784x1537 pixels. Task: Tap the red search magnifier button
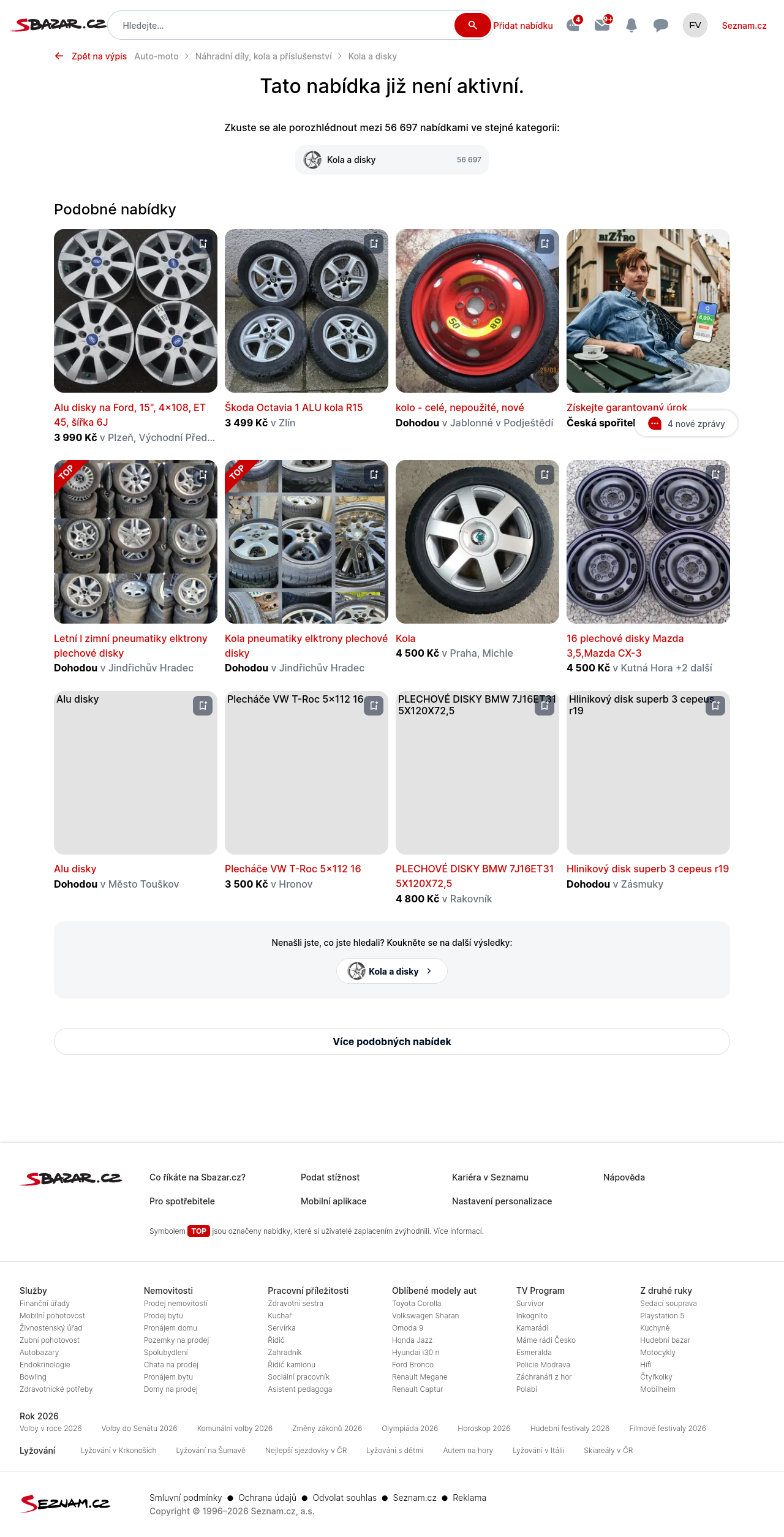(472, 25)
